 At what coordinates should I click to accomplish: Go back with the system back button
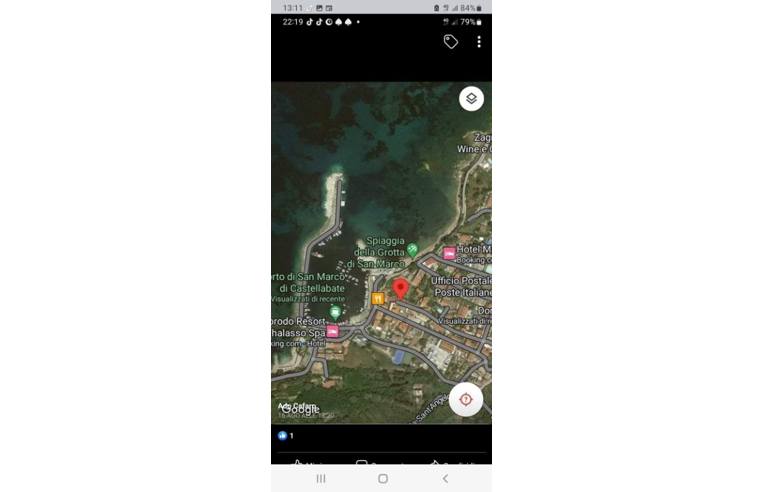(445, 479)
